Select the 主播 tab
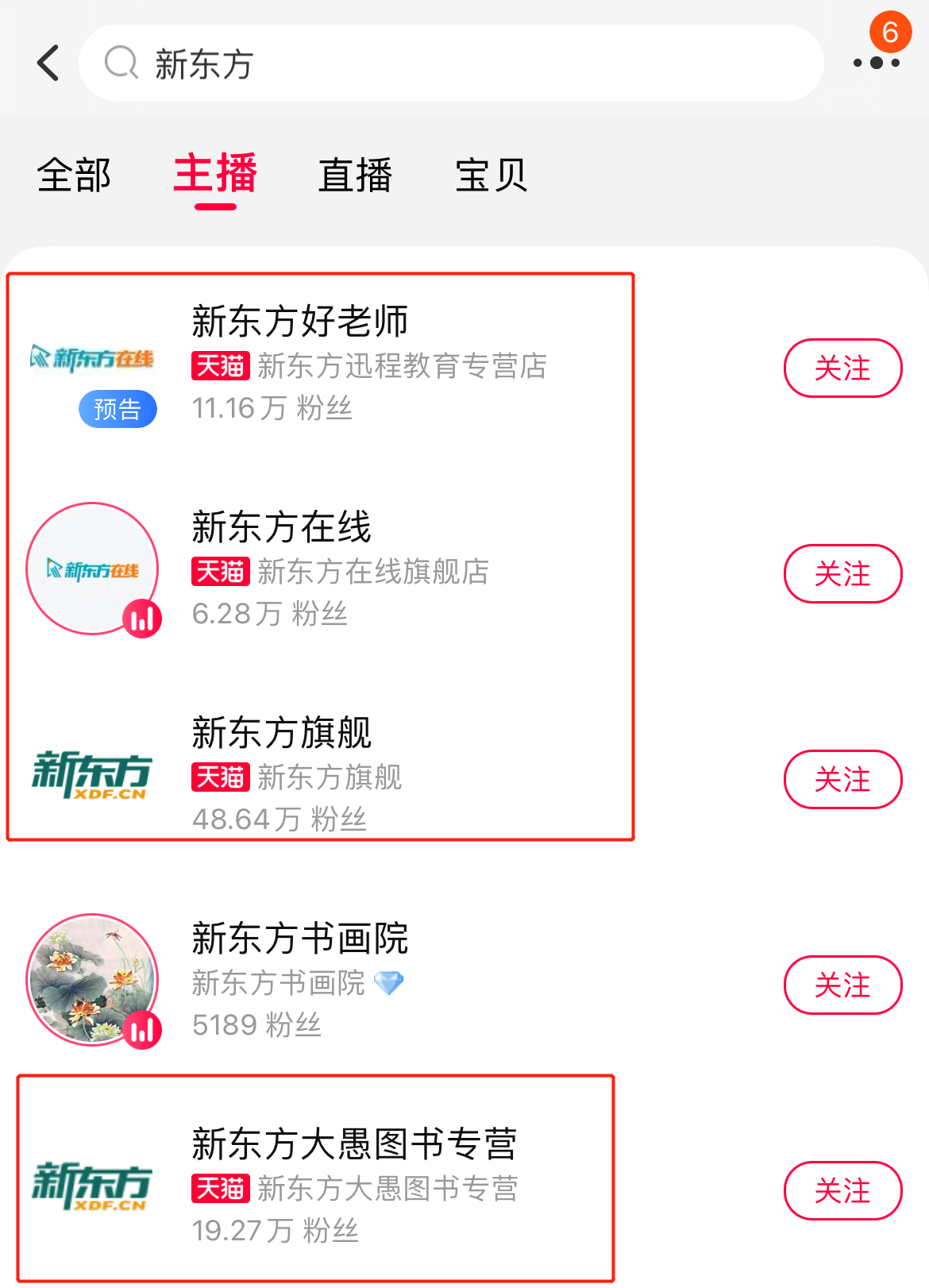Viewport: 929px width, 1288px height. 215,175
